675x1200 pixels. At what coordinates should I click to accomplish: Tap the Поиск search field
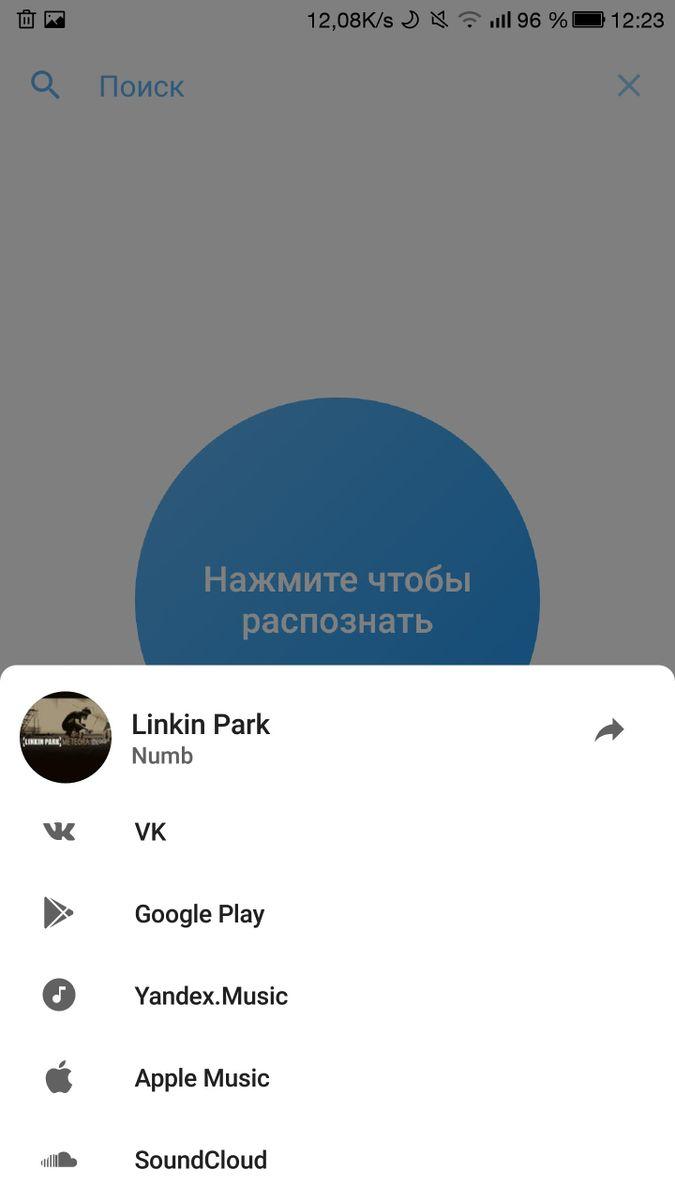pyautogui.click(x=300, y=86)
